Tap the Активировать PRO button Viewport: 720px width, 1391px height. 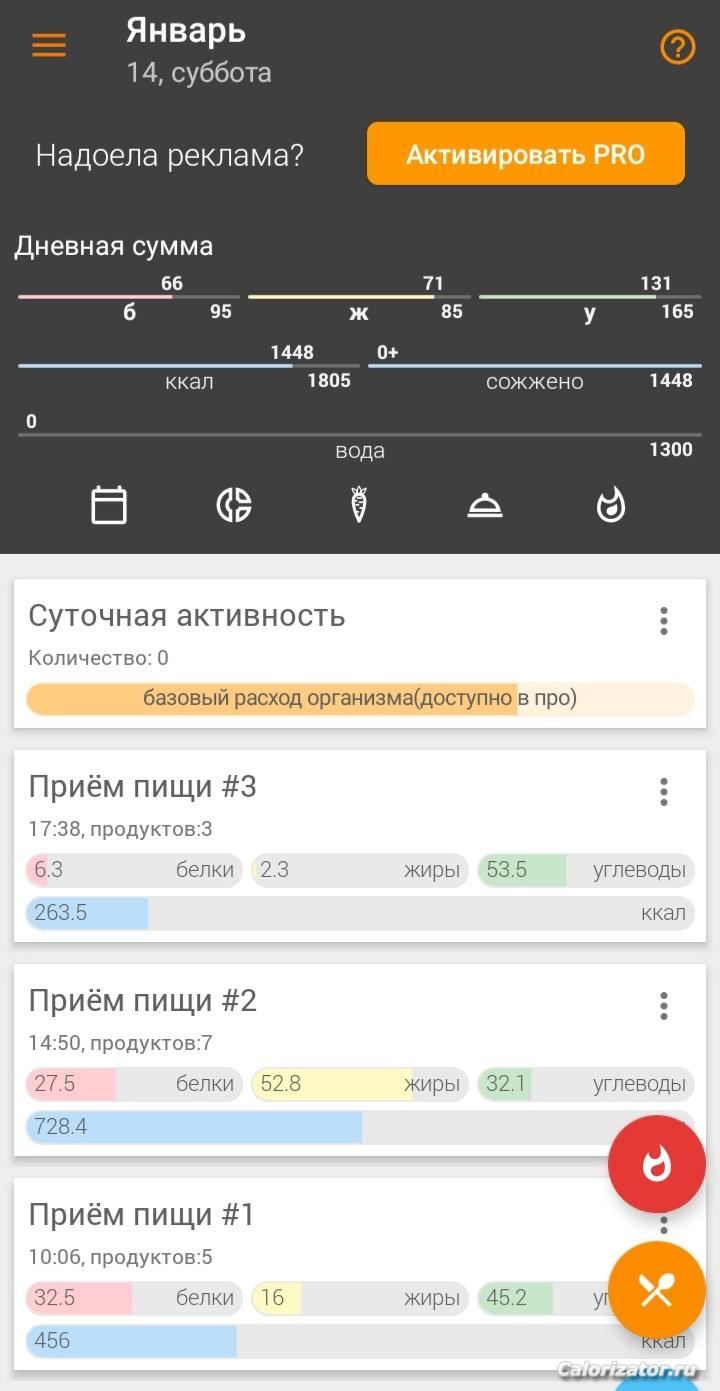click(525, 154)
